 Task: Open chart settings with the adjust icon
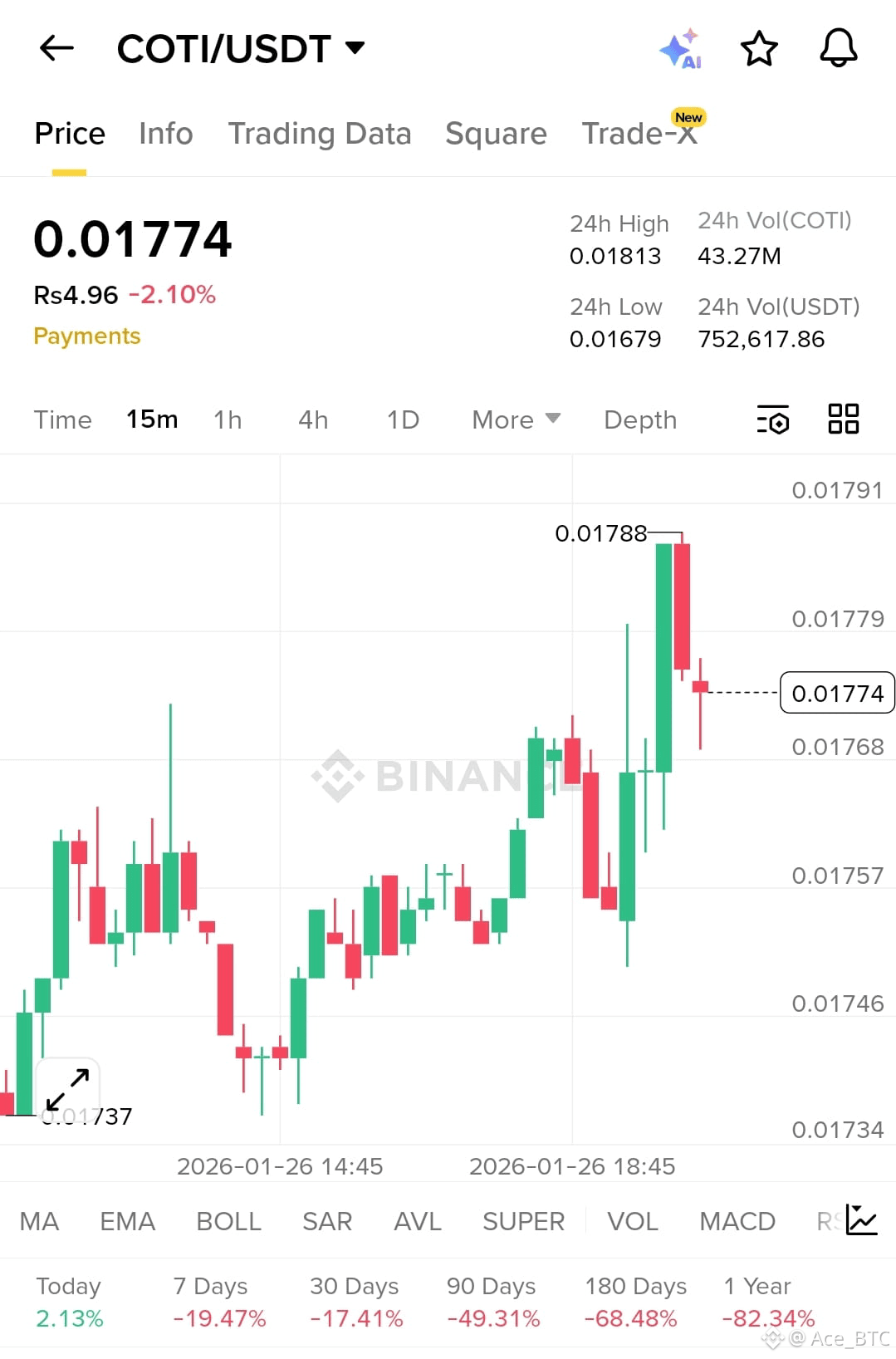click(771, 420)
